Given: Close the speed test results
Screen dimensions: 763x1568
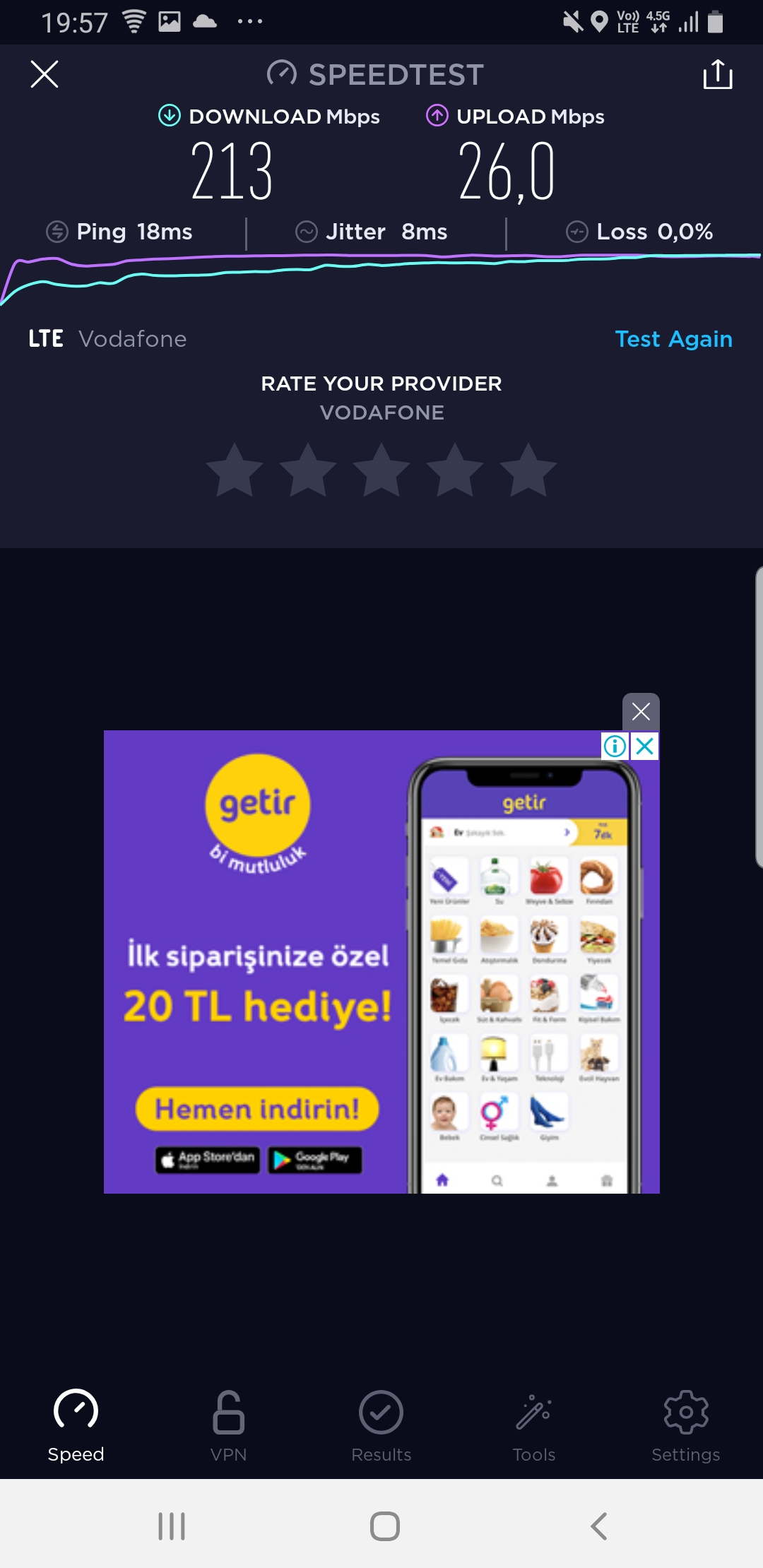Looking at the screenshot, I should click(45, 74).
